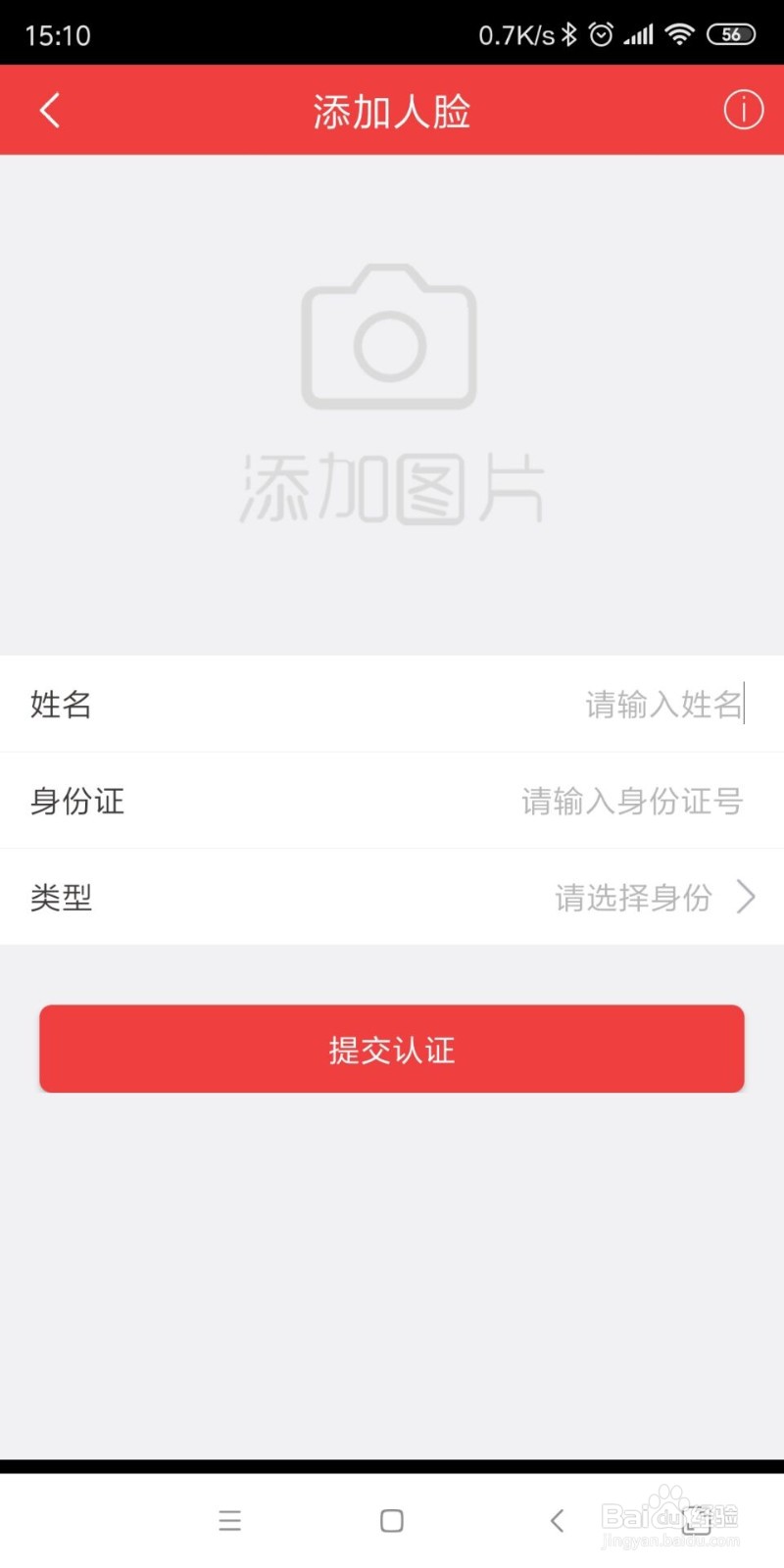Tap the 身份证 row label
This screenshot has width=784, height=1568.
(76, 802)
